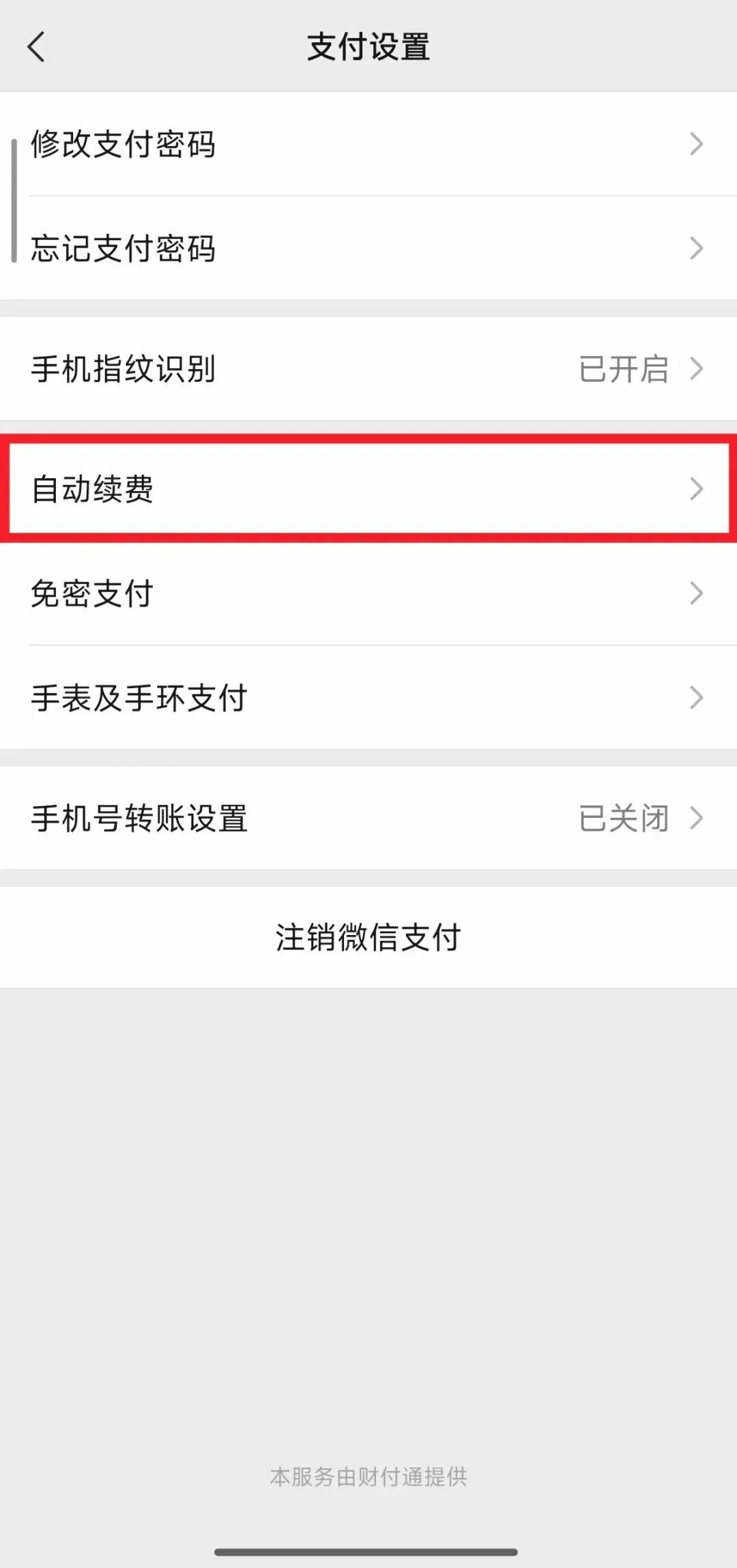Open 手表及手环支付 row
The height and width of the screenshot is (1568, 737).
tap(369, 698)
